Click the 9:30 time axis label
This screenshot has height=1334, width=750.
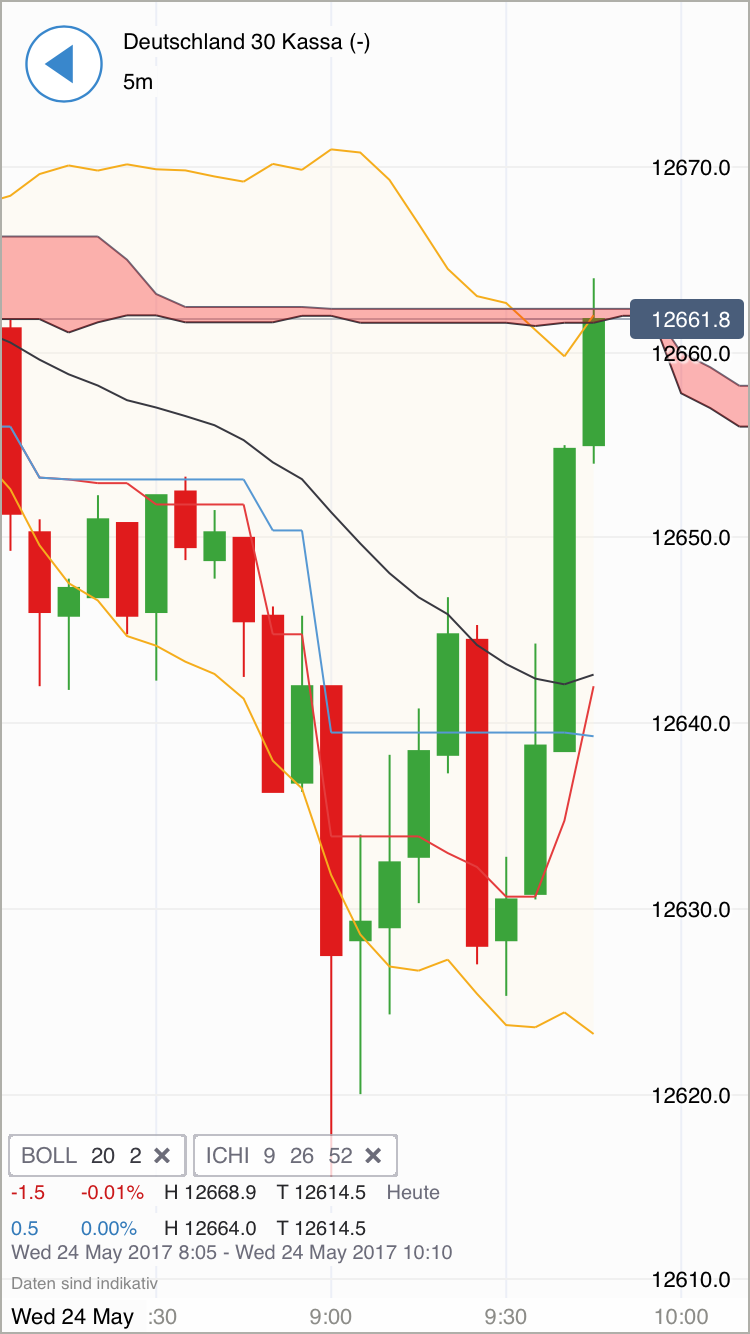[x=507, y=1317]
